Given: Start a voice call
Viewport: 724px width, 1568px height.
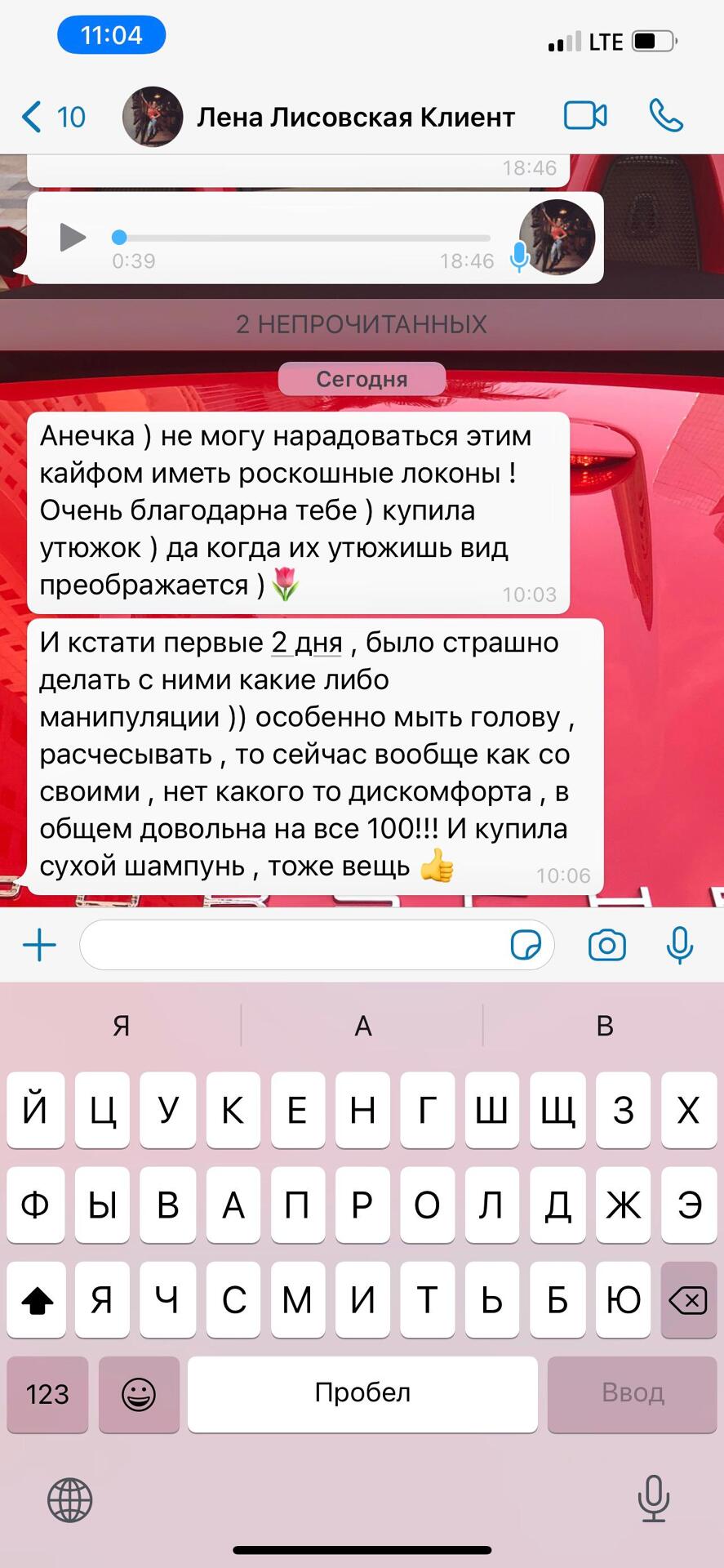Looking at the screenshot, I should [665, 116].
